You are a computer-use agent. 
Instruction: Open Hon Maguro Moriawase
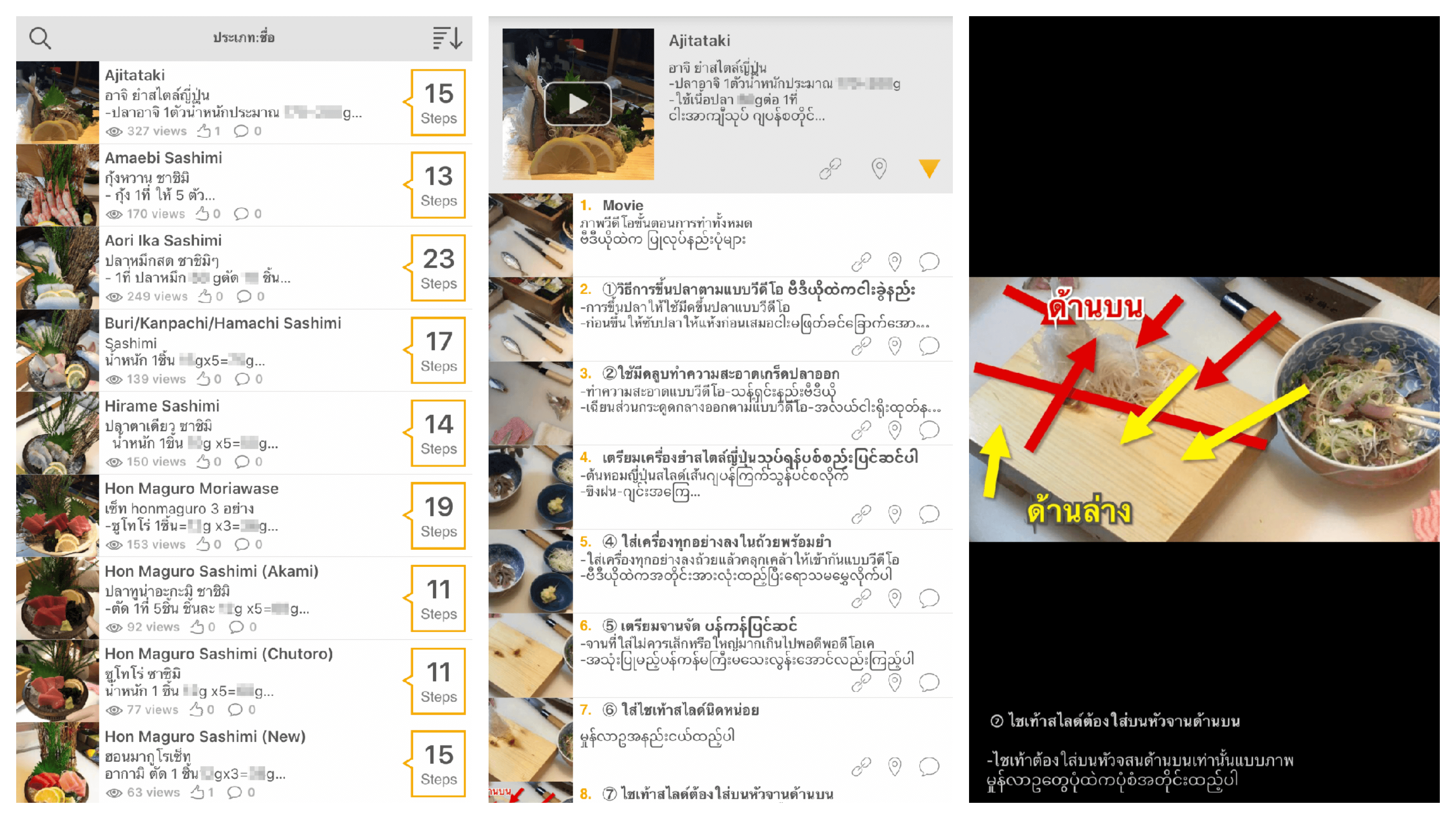[x=243, y=516]
